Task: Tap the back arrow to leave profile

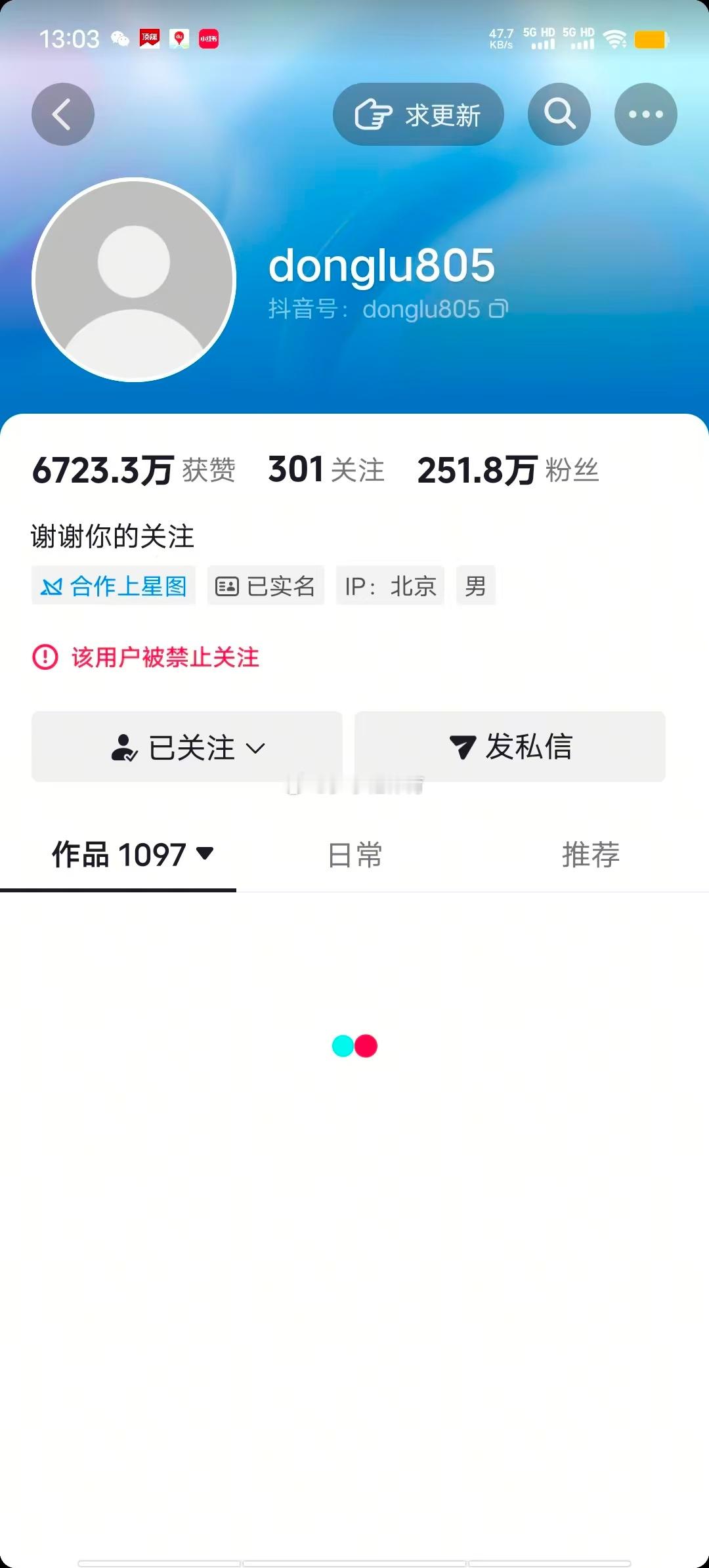Action: (62, 113)
